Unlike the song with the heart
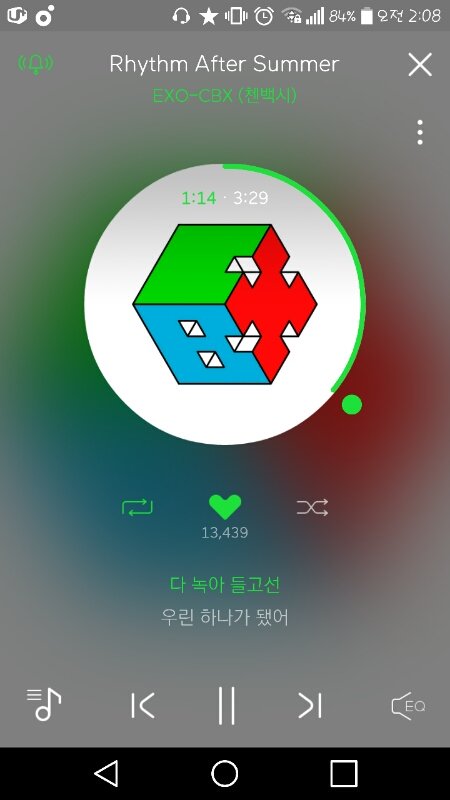 coord(225,507)
